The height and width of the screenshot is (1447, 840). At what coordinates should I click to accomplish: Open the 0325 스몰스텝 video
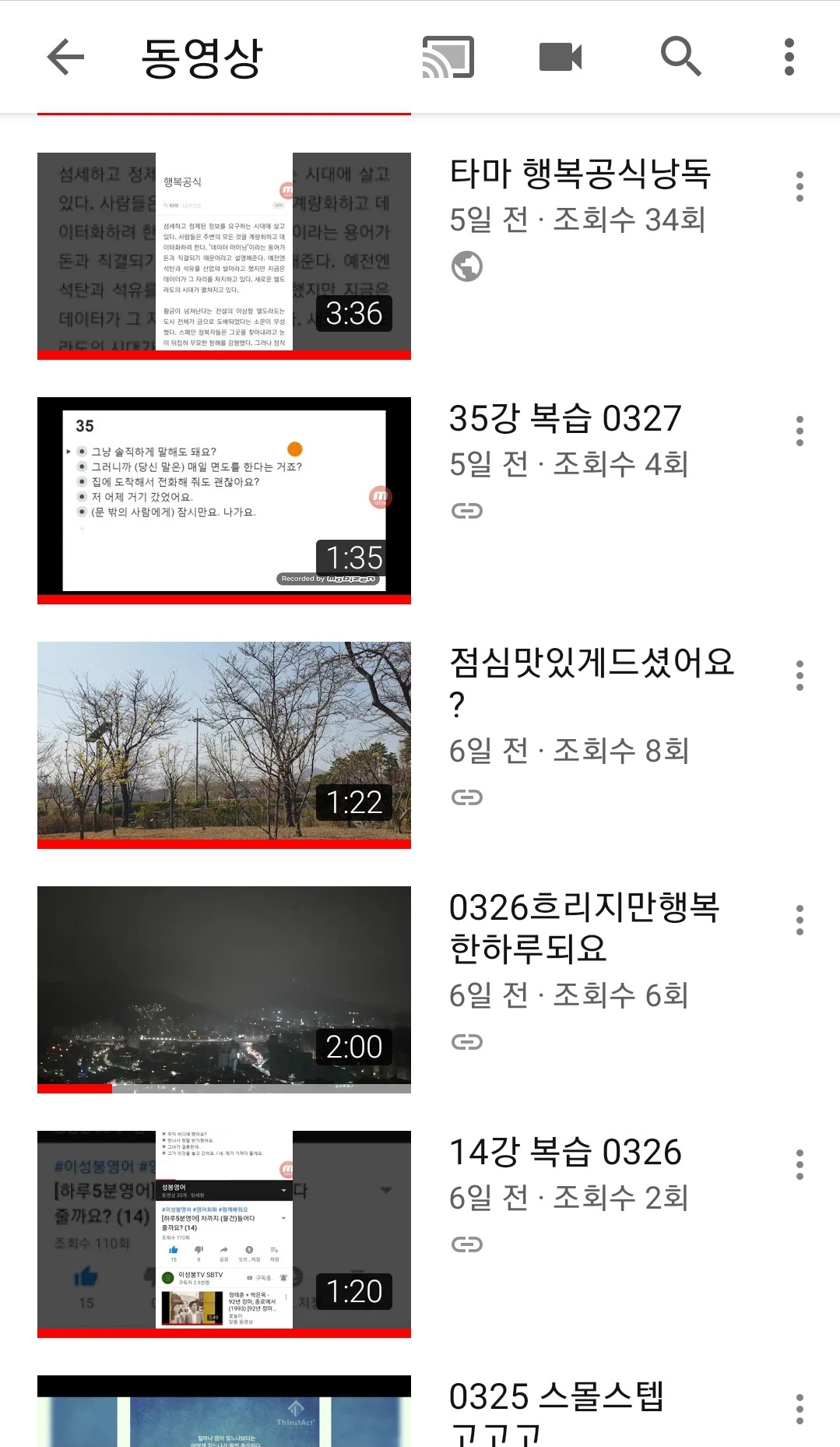(x=224, y=1411)
